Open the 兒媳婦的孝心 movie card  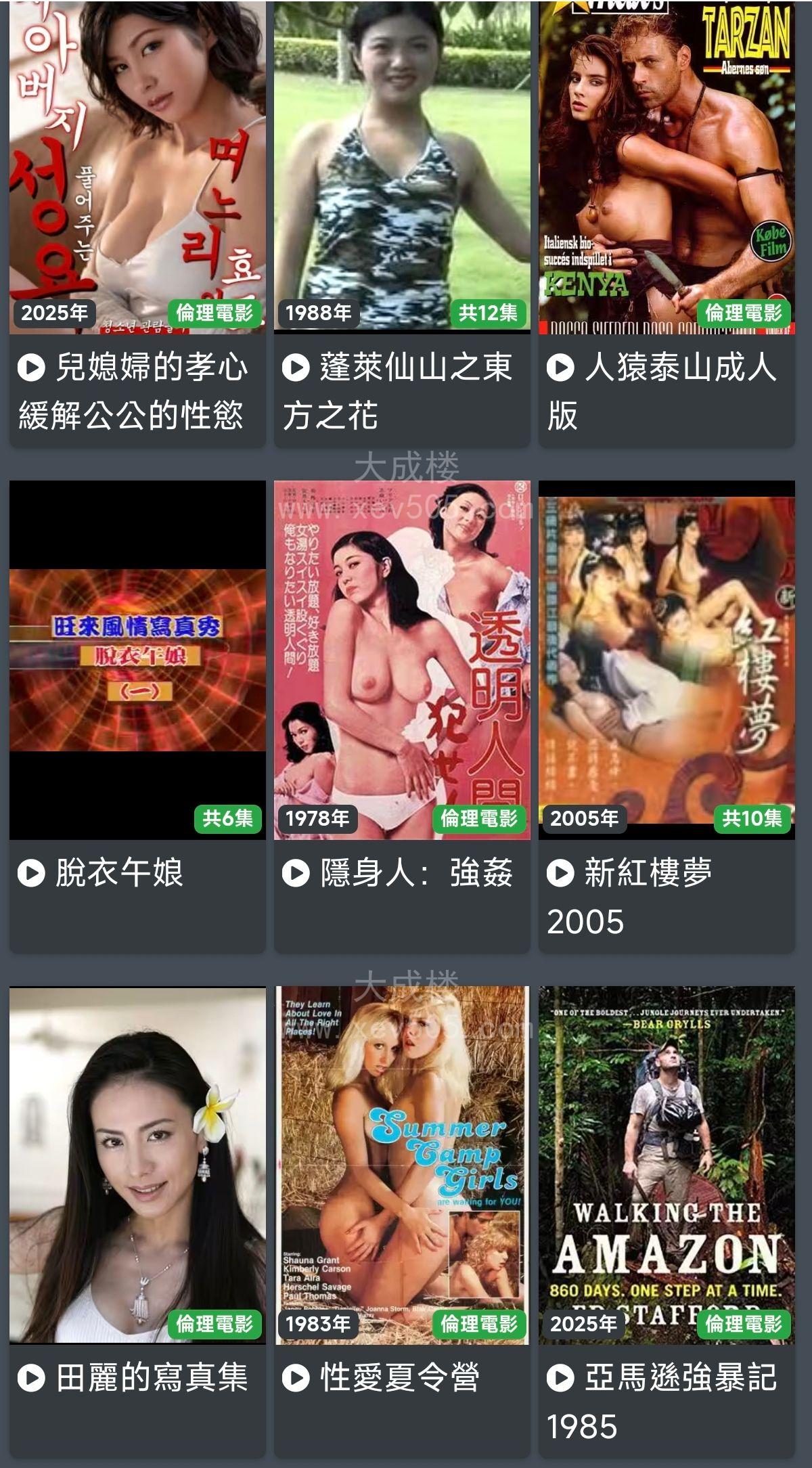click(x=137, y=169)
